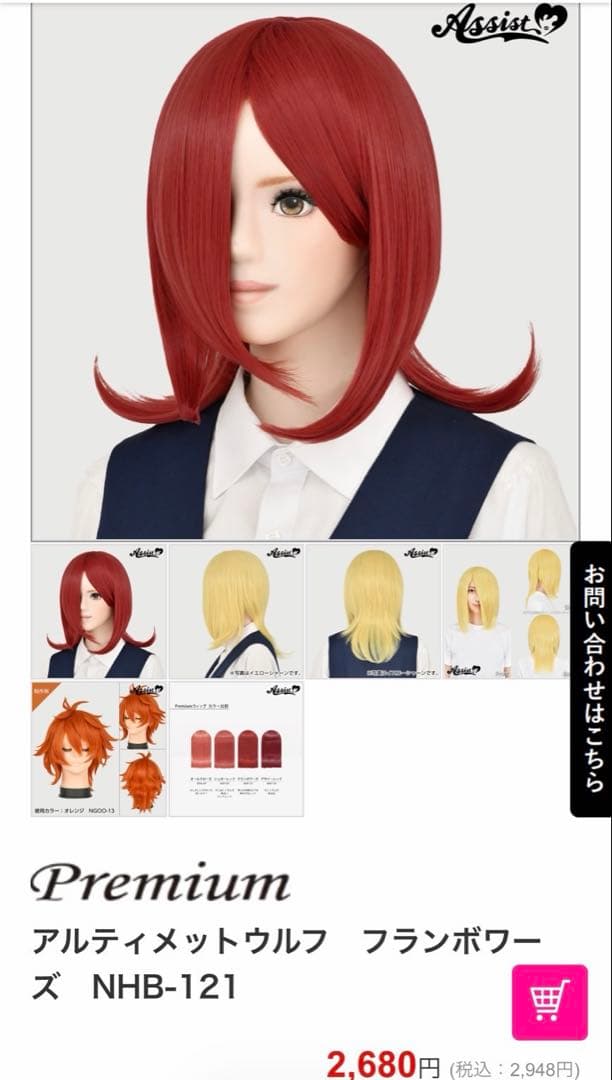This screenshot has width=612, height=1080.
Task: Select the blonde wig back view thumbnail
Action: click(374, 611)
